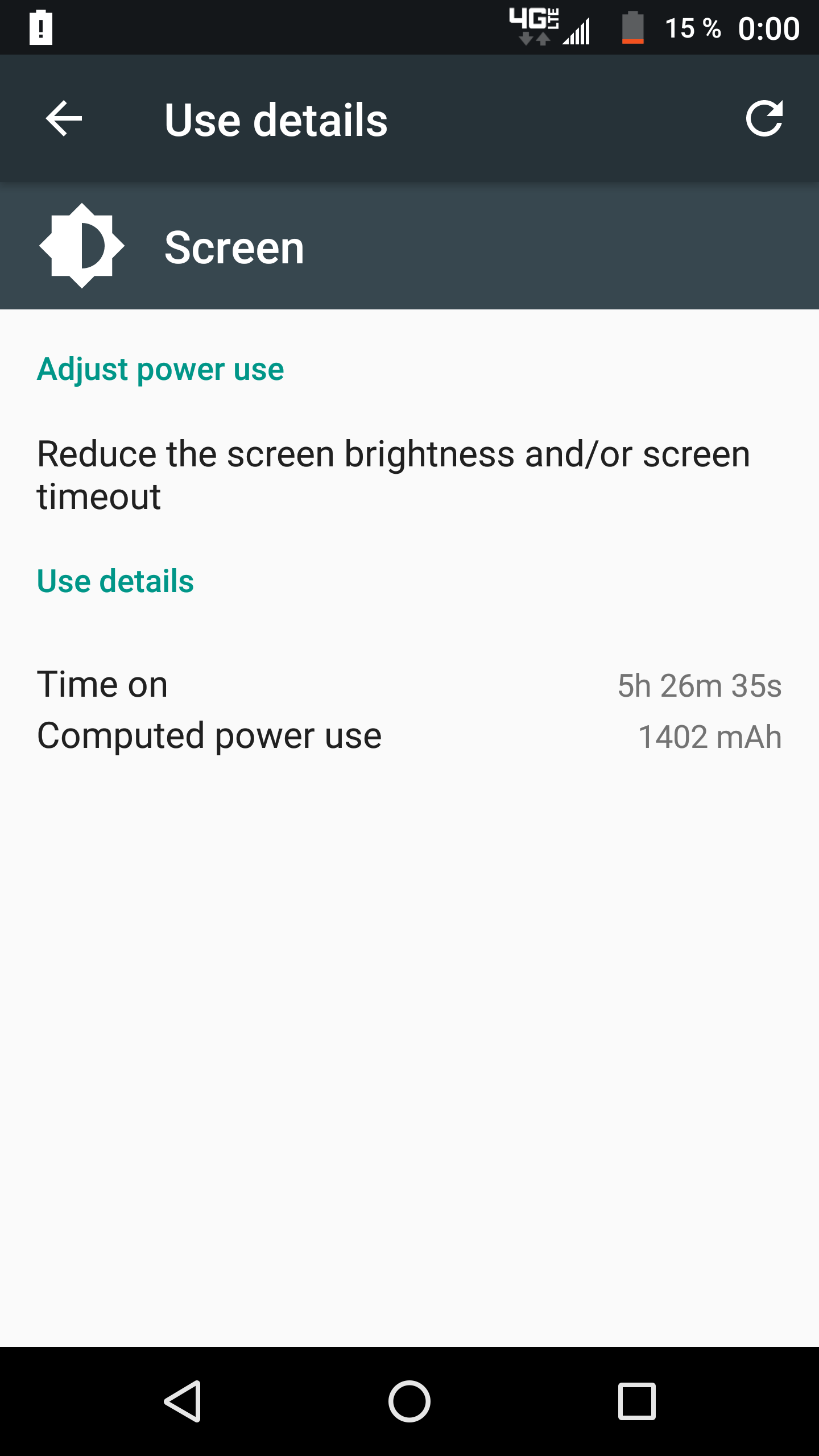Go back from Use details
The image size is (819, 1456).
64,119
